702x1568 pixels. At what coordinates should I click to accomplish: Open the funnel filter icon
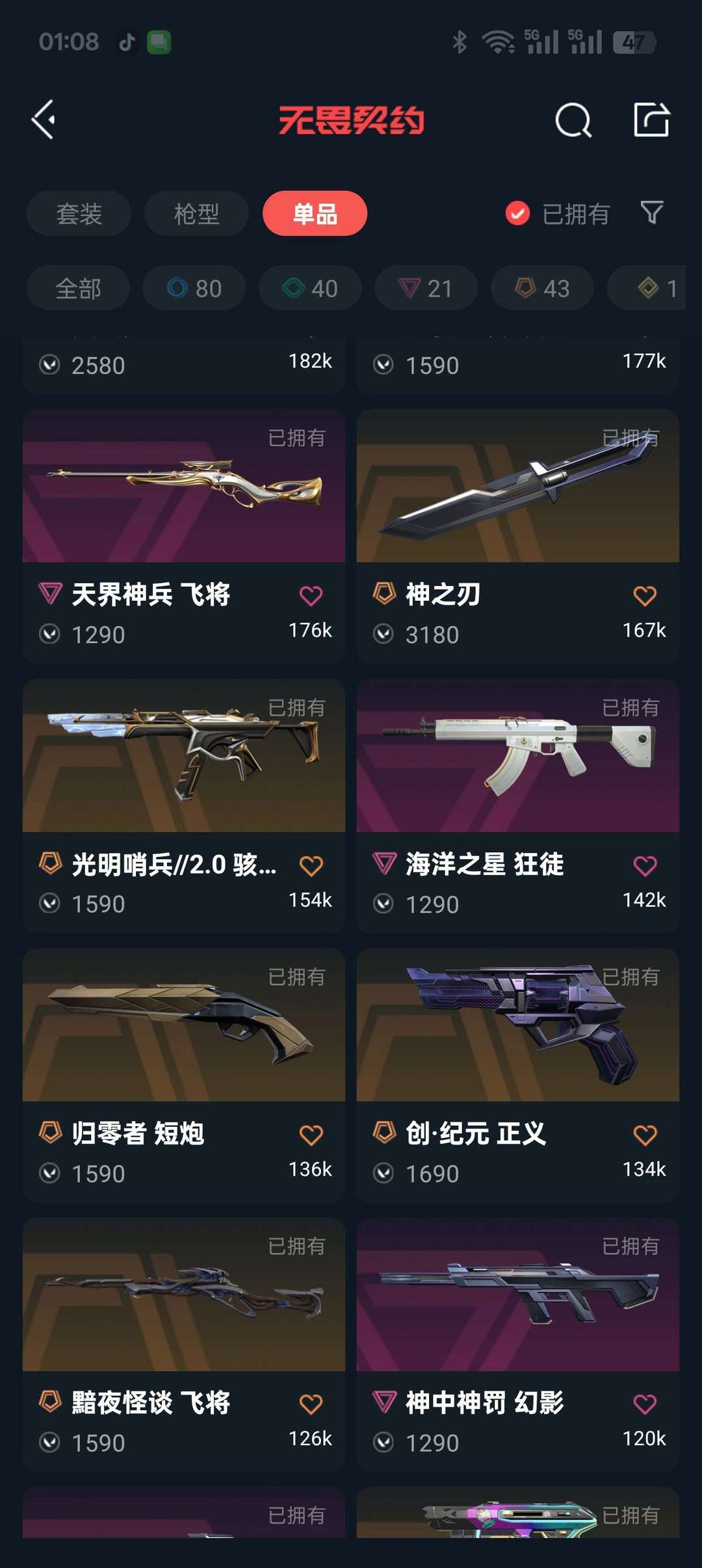click(651, 212)
